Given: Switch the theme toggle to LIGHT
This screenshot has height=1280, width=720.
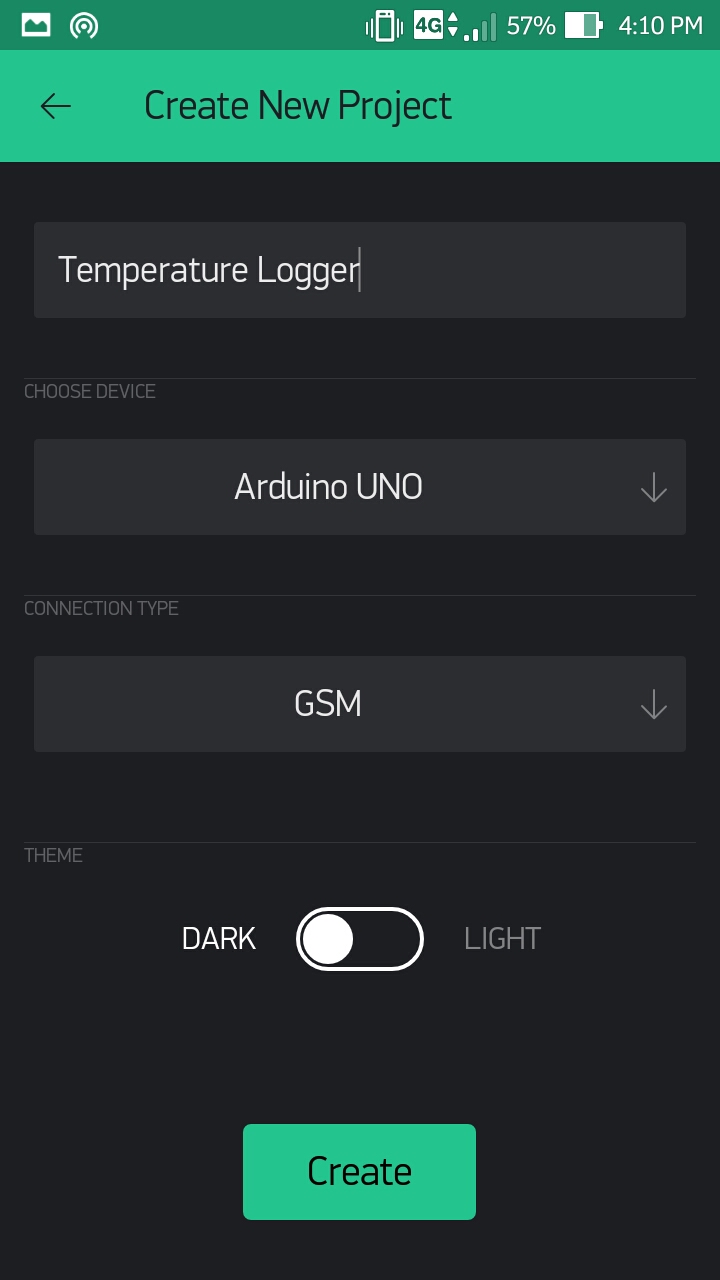Looking at the screenshot, I should coord(360,938).
